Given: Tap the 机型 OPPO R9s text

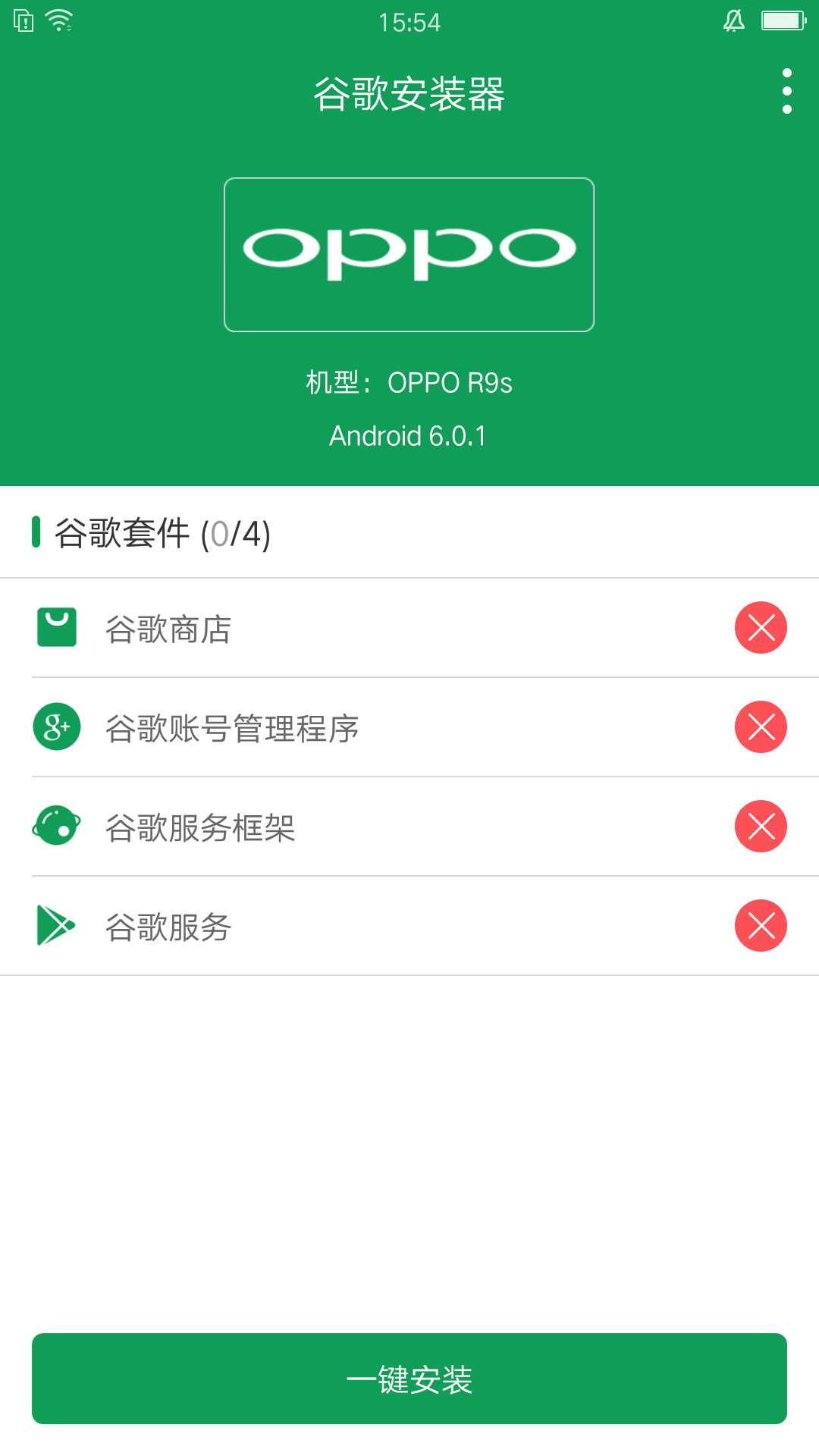Looking at the screenshot, I should [408, 384].
